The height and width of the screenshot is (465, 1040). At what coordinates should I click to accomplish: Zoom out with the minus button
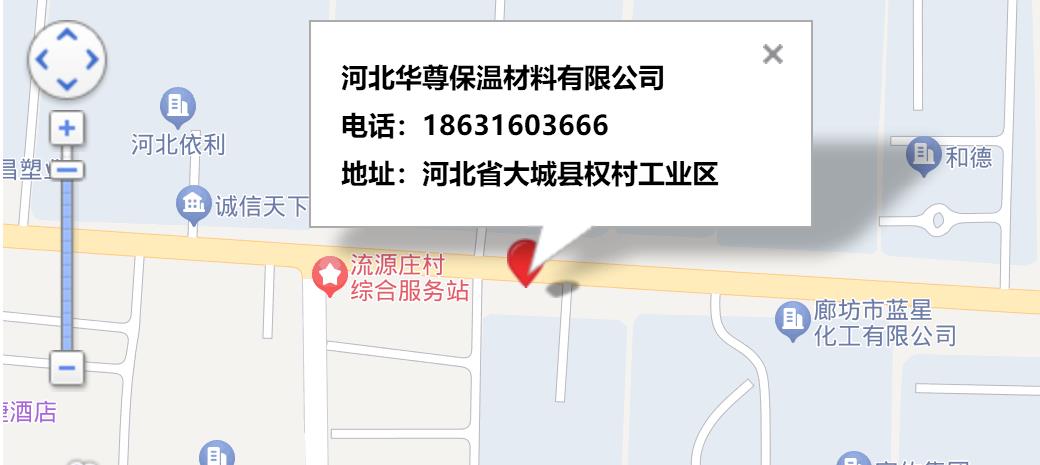pyautogui.click(x=67, y=367)
